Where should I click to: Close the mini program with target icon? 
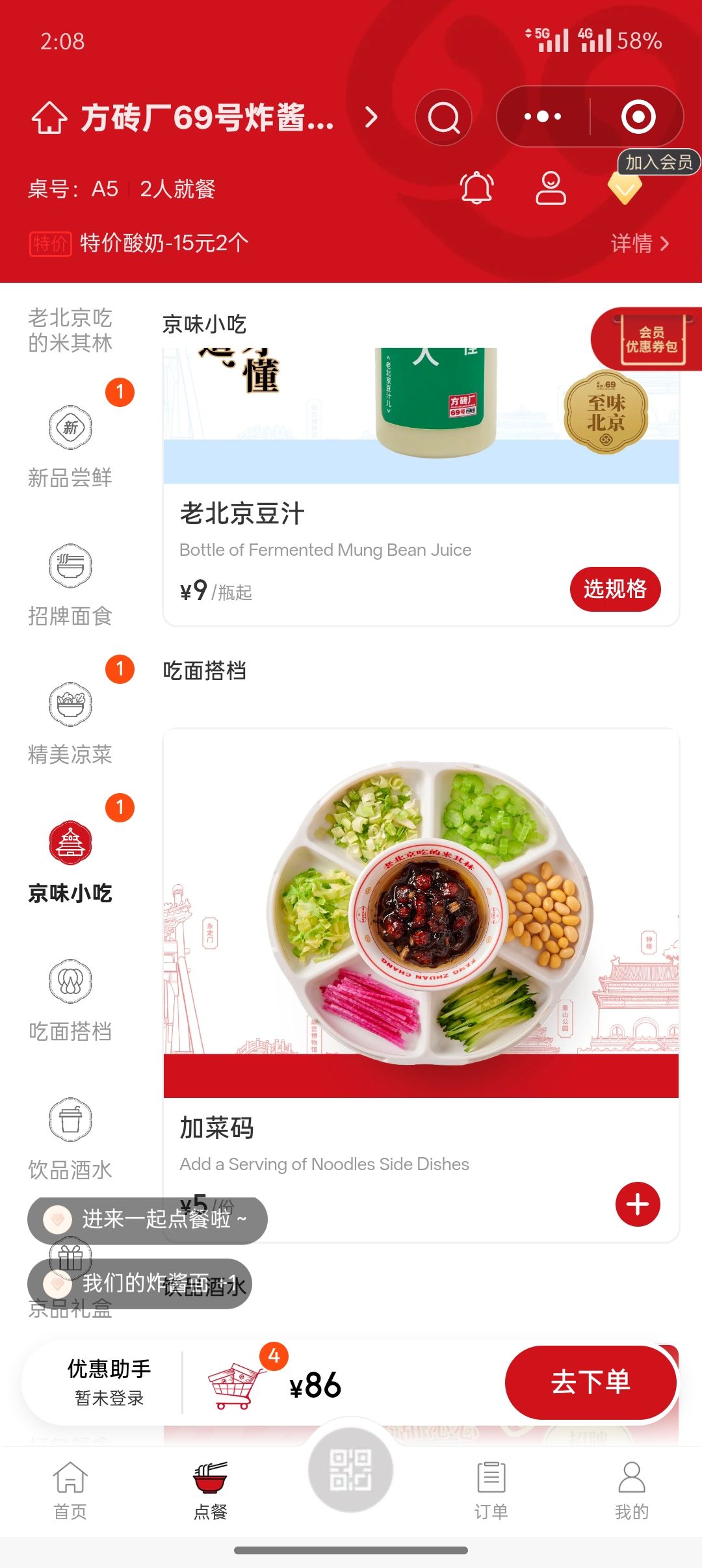tap(638, 117)
